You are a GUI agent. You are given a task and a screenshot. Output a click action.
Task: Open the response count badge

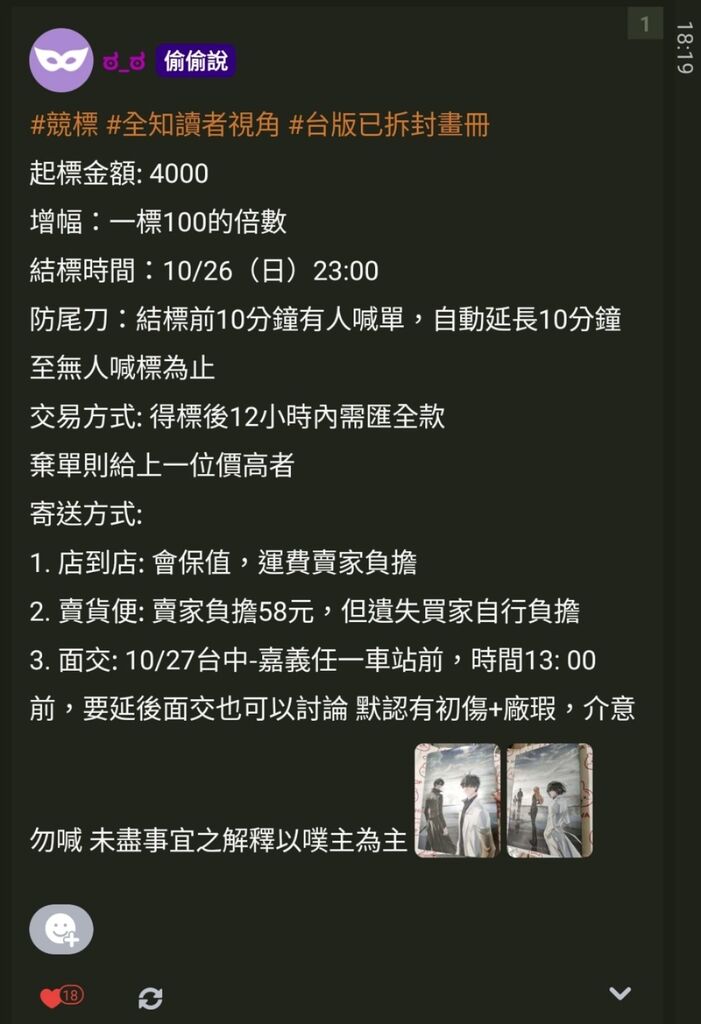pos(645,24)
